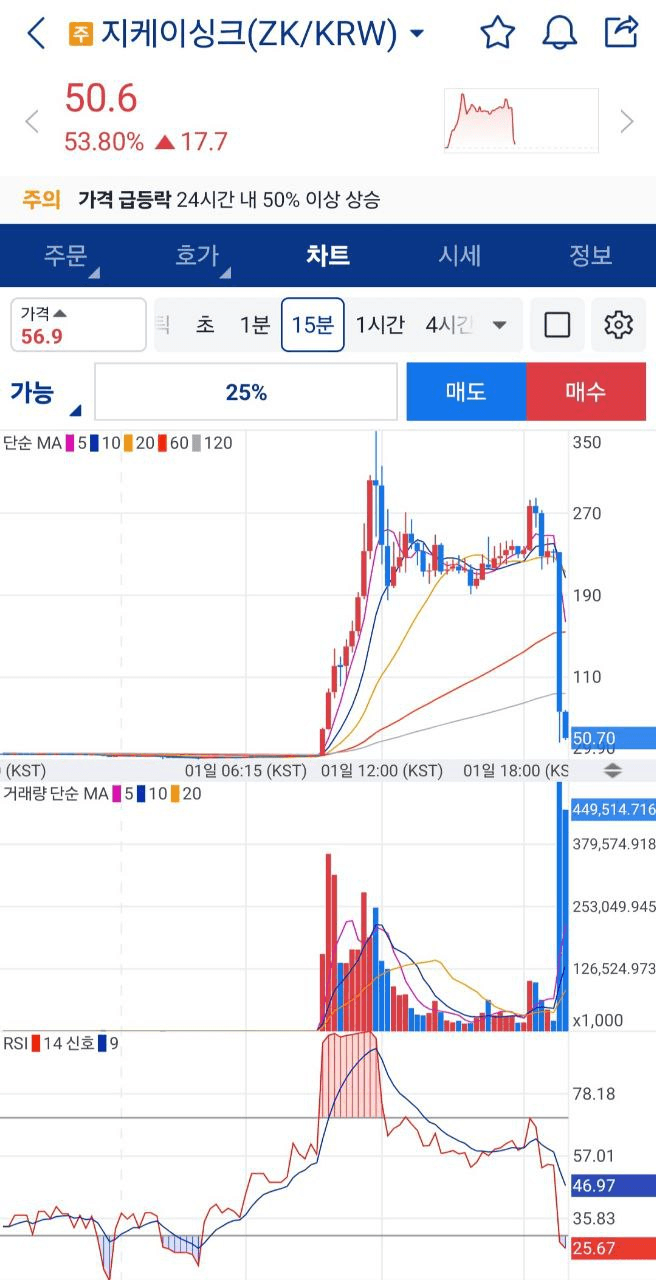Share this ZK/KRW chart page
The height and width of the screenshot is (1280, 656).
(x=621, y=32)
